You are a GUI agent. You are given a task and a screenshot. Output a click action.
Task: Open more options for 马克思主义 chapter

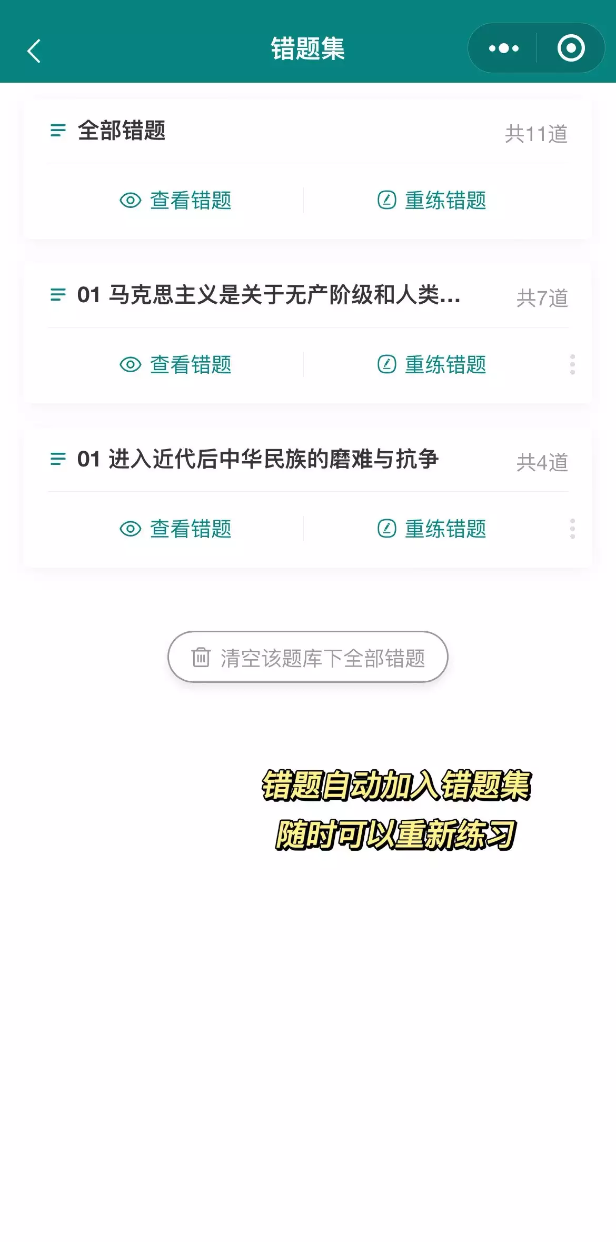click(572, 364)
